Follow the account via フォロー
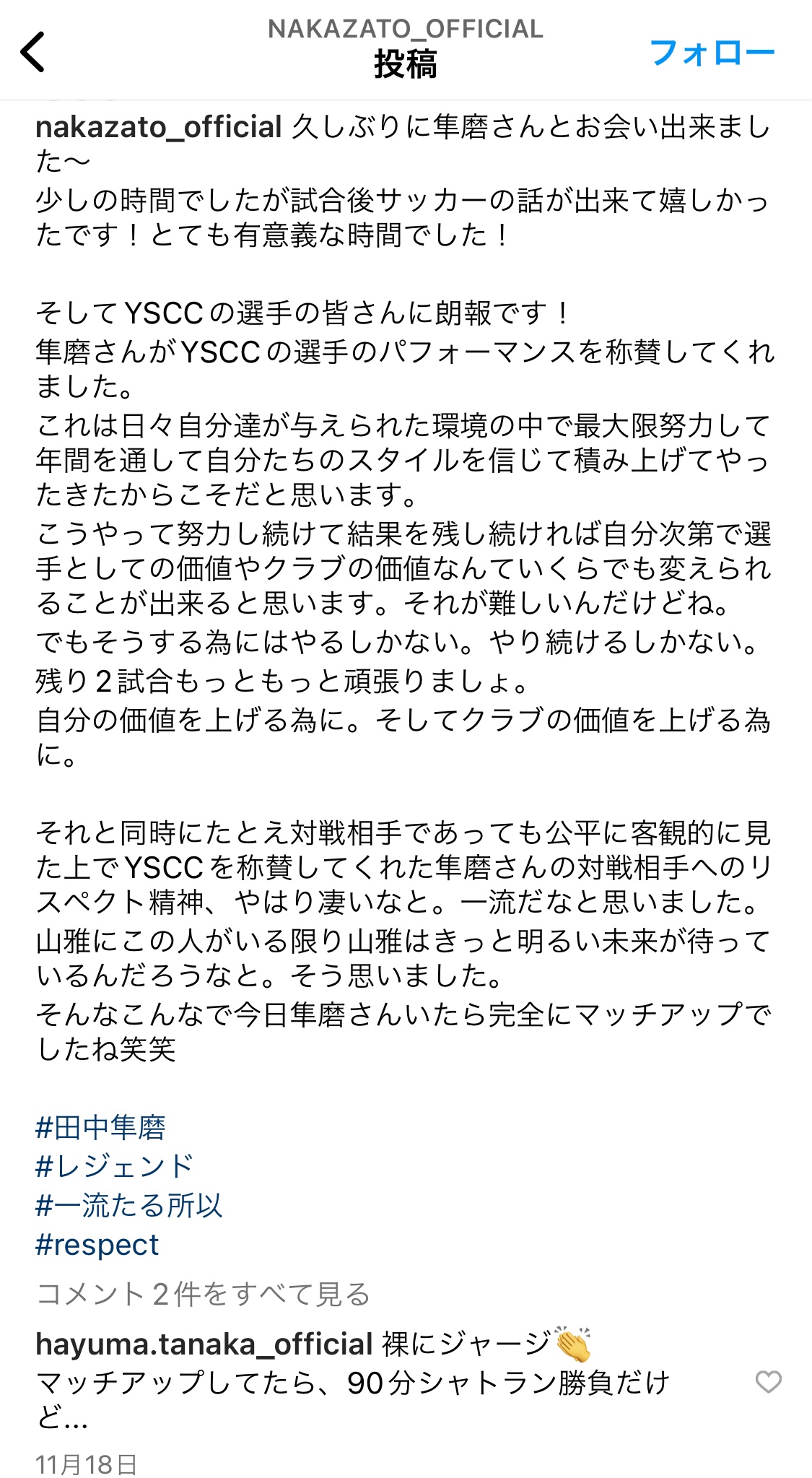Viewport: 812px width, 1478px height. tap(712, 53)
